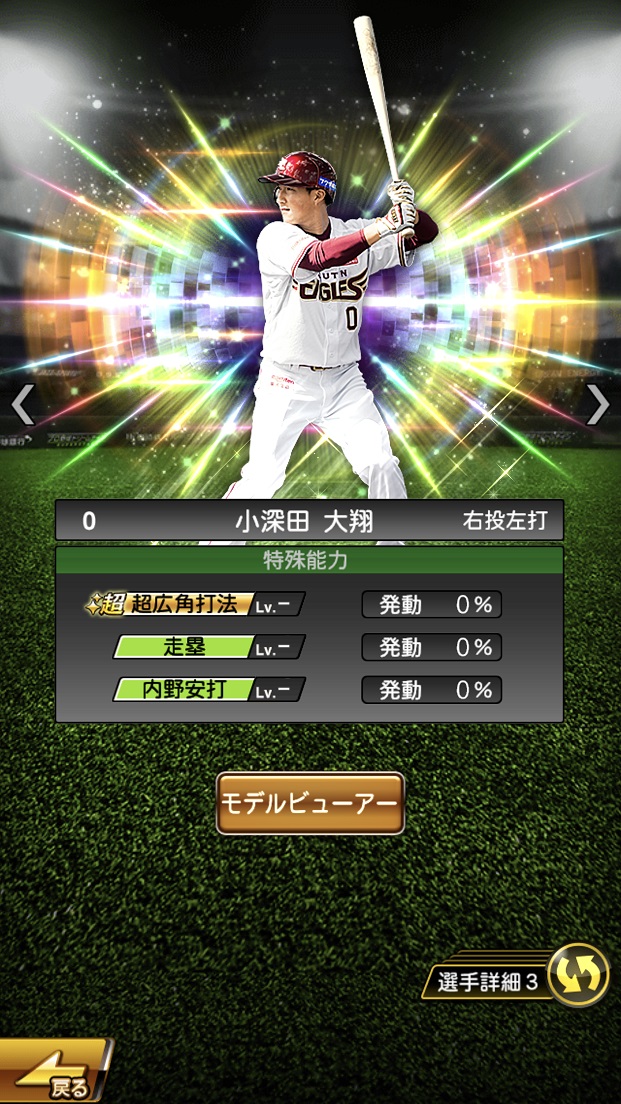Go to the next player with right arrow
Image resolution: width=621 pixels, height=1104 pixels.
pyautogui.click(x=598, y=404)
